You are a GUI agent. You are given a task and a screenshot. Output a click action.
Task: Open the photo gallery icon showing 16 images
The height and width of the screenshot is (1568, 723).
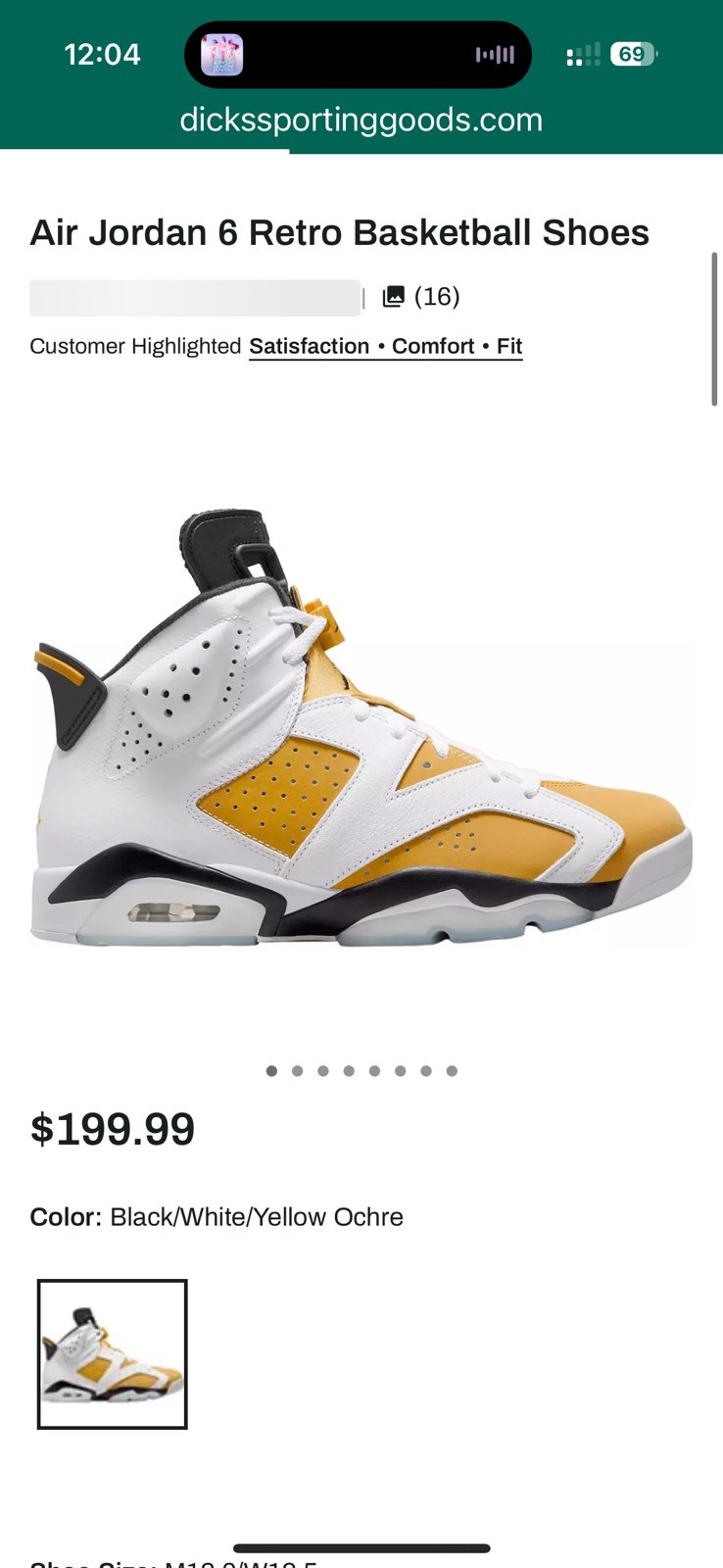pyautogui.click(x=393, y=296)
